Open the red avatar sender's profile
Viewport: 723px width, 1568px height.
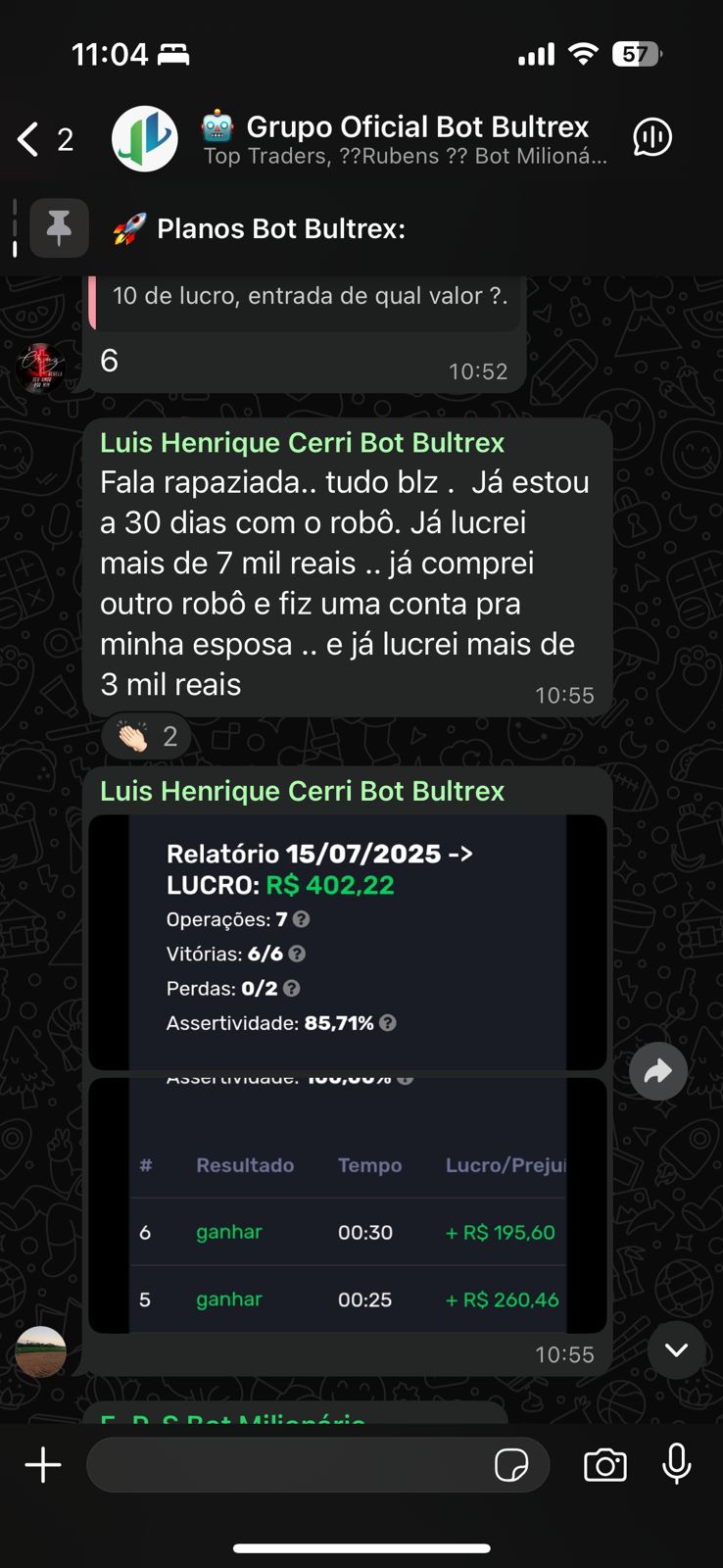click(40, 367)
